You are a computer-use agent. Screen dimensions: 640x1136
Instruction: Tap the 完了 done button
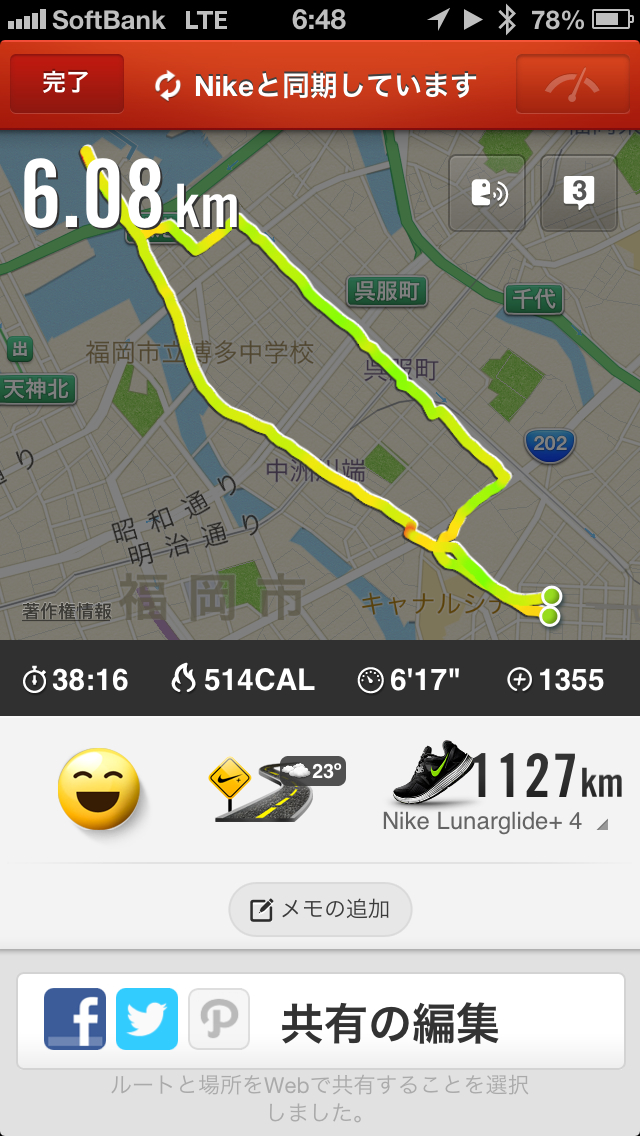[67, 84]
